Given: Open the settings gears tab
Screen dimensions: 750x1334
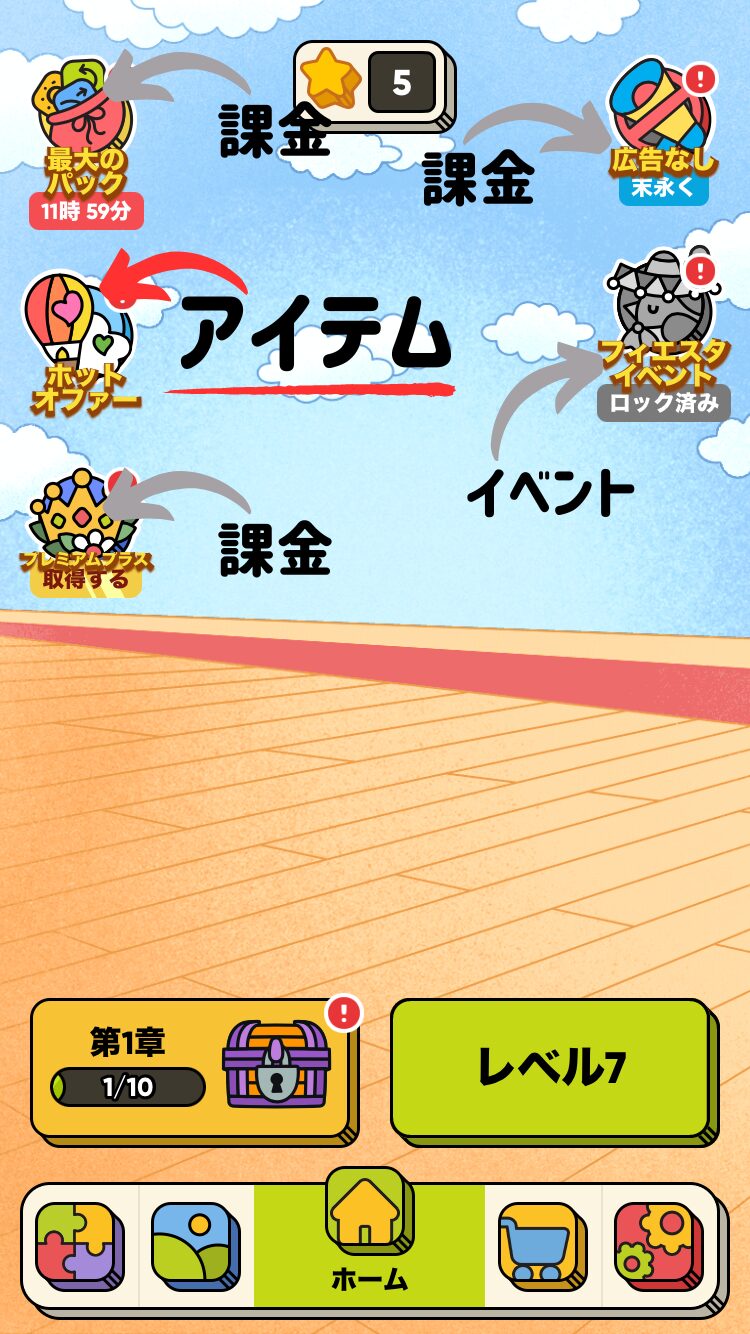Looking at the screenshot, I should pos(658,1245).
